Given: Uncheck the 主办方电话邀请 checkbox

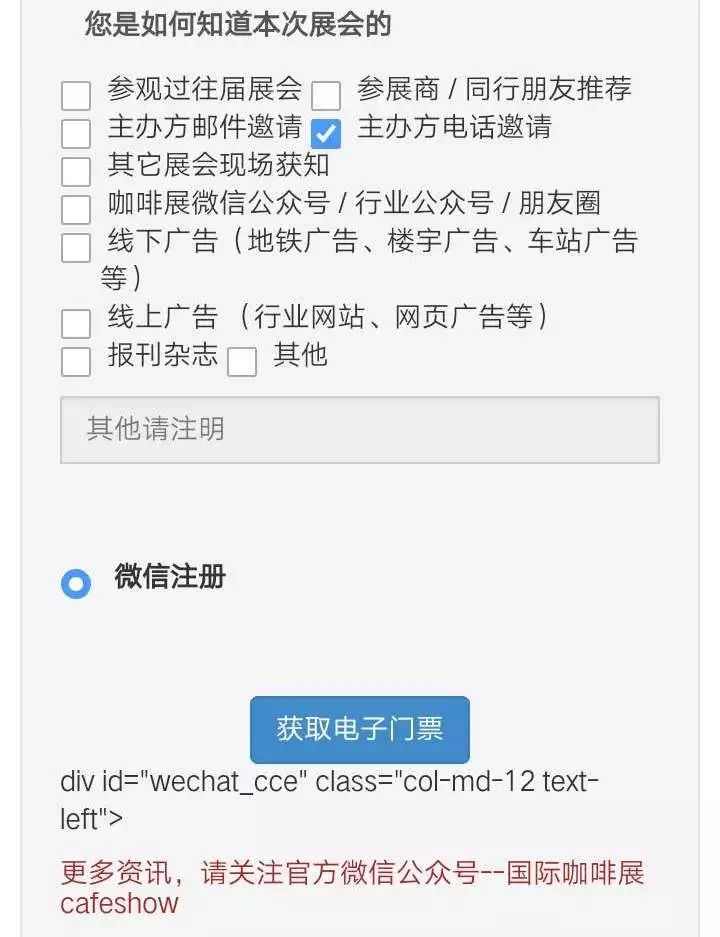Looking at the screenshot, I should click(326, 134).
